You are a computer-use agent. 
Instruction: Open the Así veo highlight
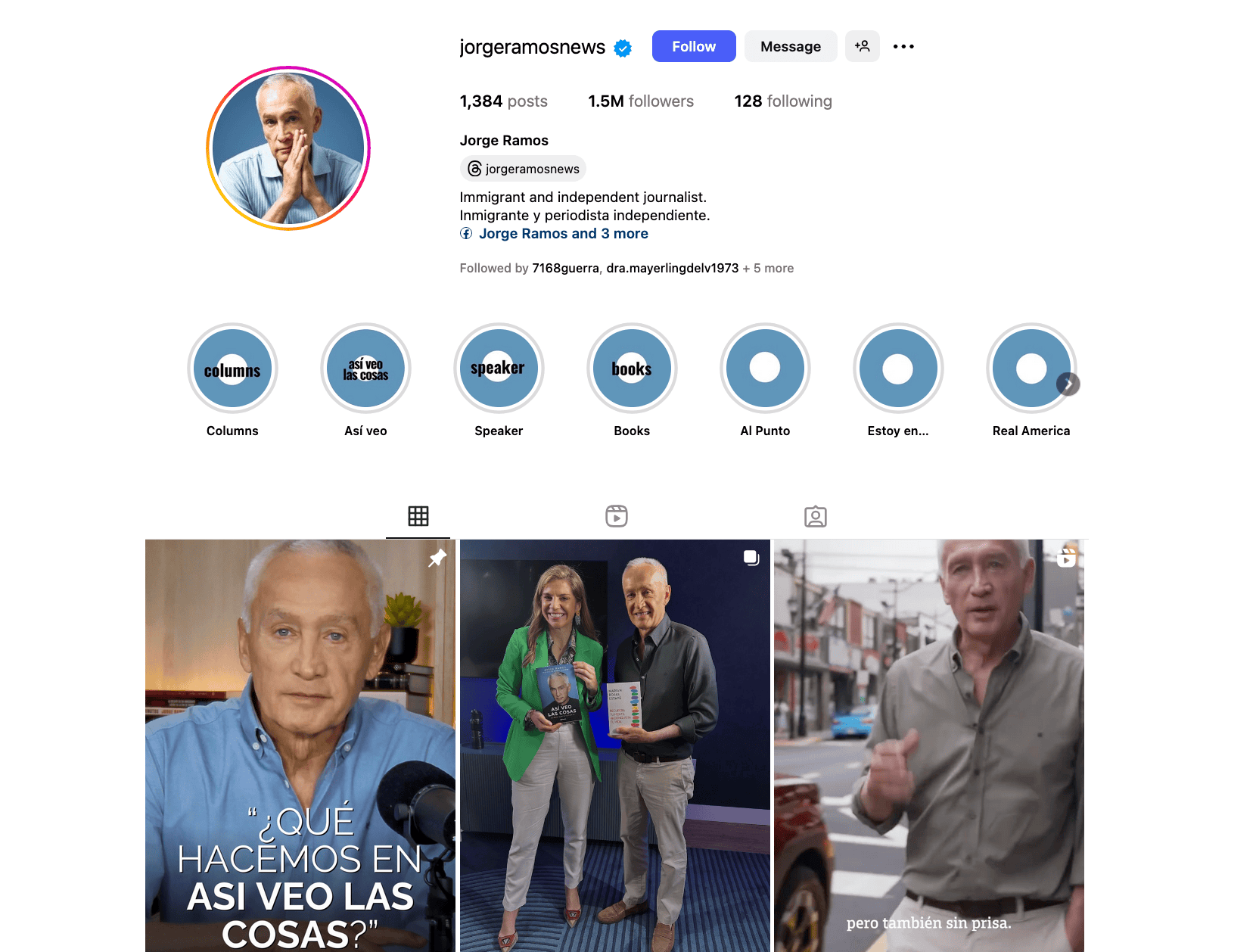point(365,369)
